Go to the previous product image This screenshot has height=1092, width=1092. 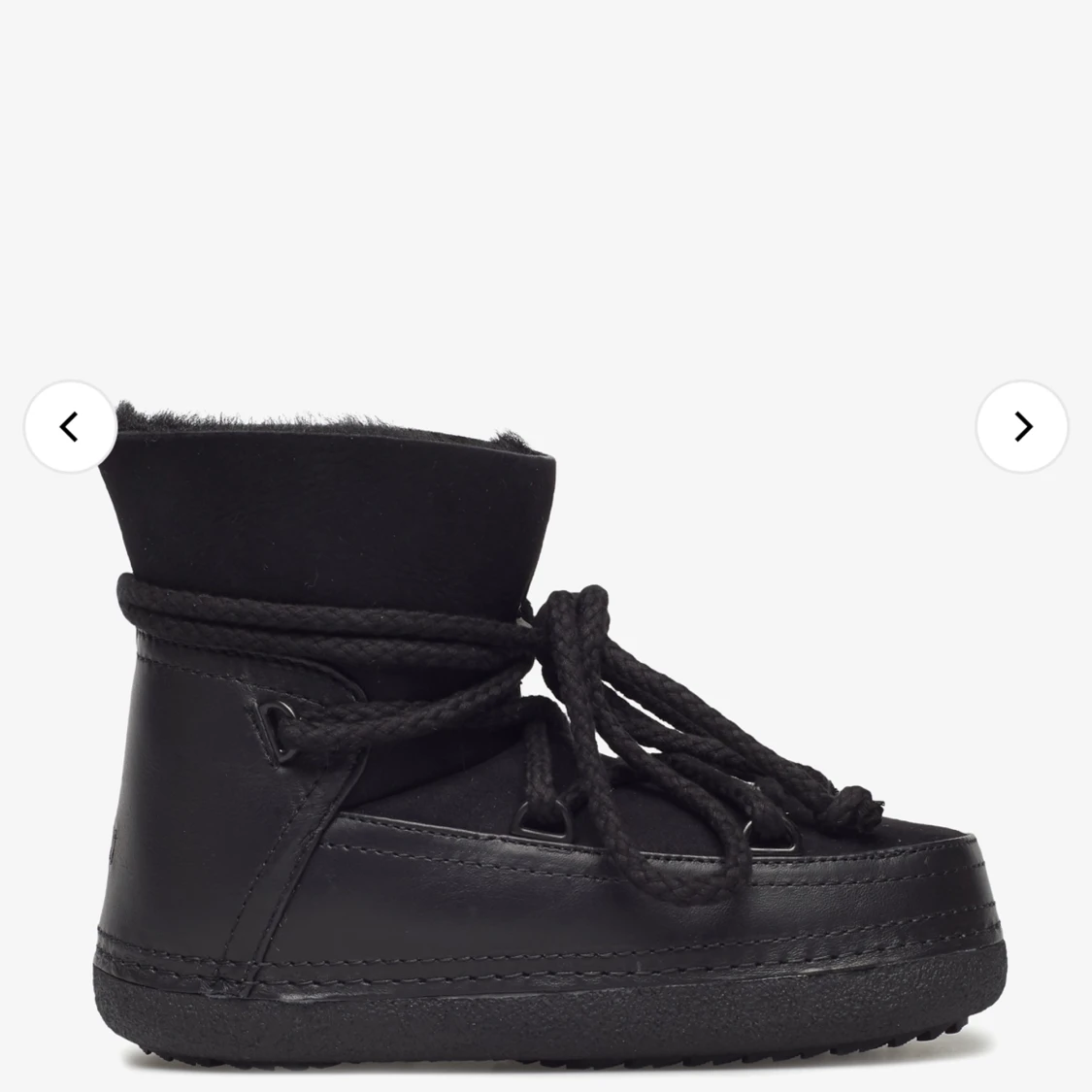70,426
